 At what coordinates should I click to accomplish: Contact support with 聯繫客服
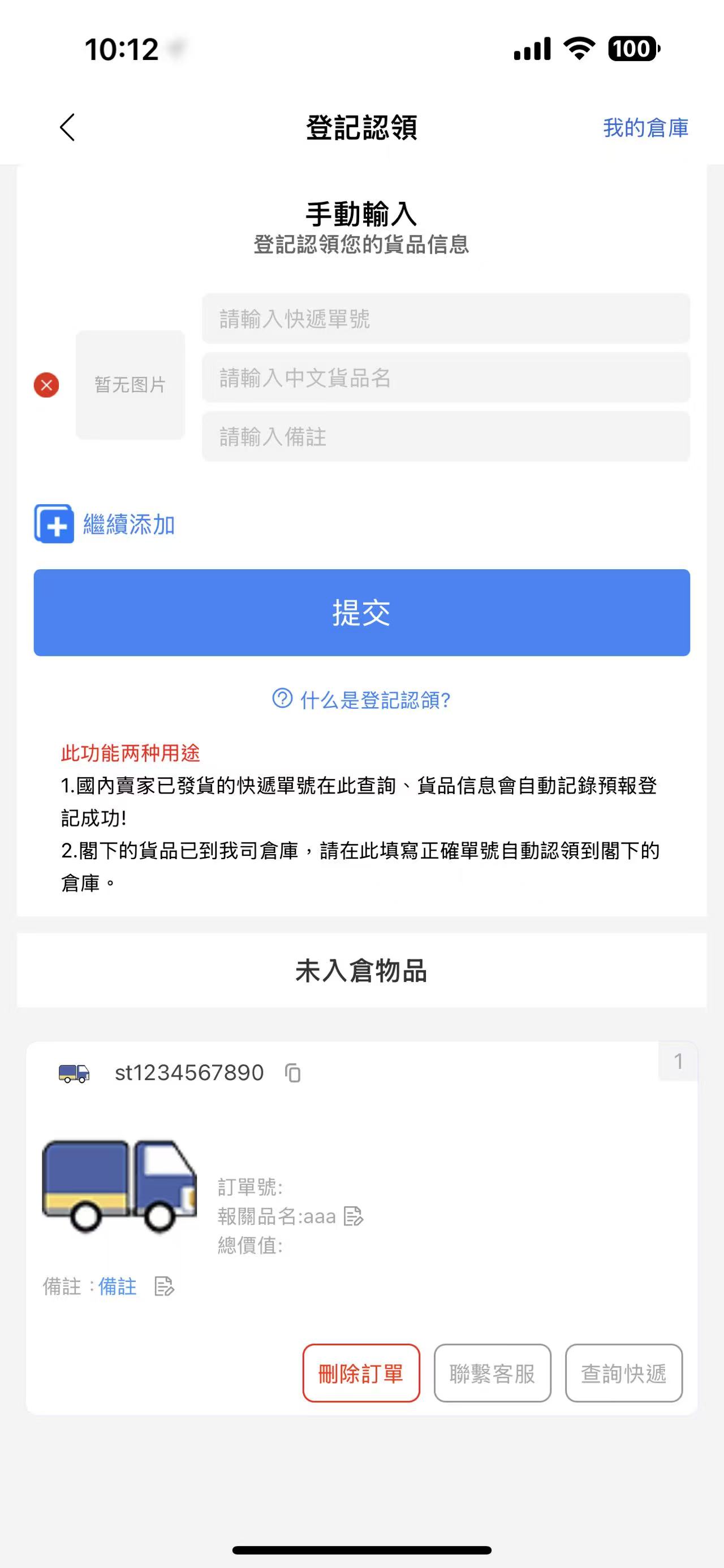(x=492, y=1372)
